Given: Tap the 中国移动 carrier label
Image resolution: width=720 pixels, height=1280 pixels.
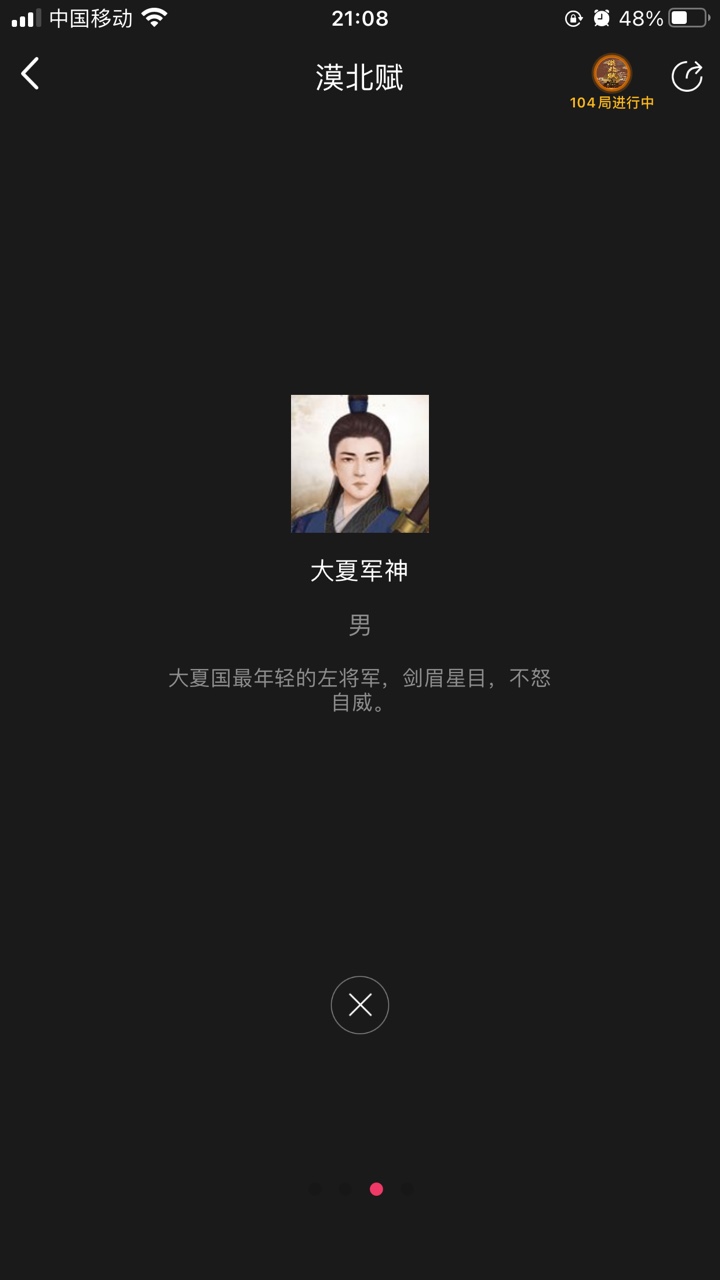Looking at the screenshot, I should [x=90, y=16].
